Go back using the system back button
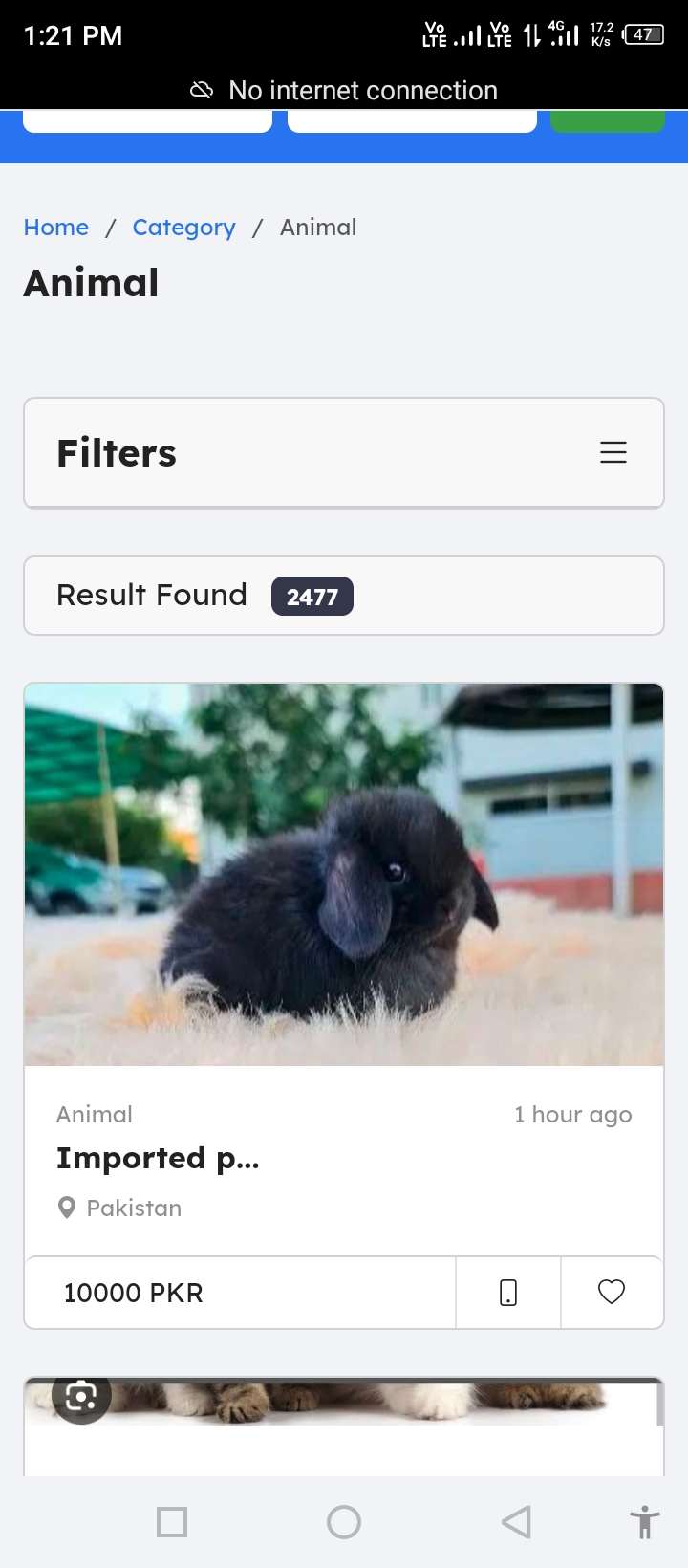The width and height of the screenshot is (688, 1568). pyautogui.click(x=516, y=1521)
